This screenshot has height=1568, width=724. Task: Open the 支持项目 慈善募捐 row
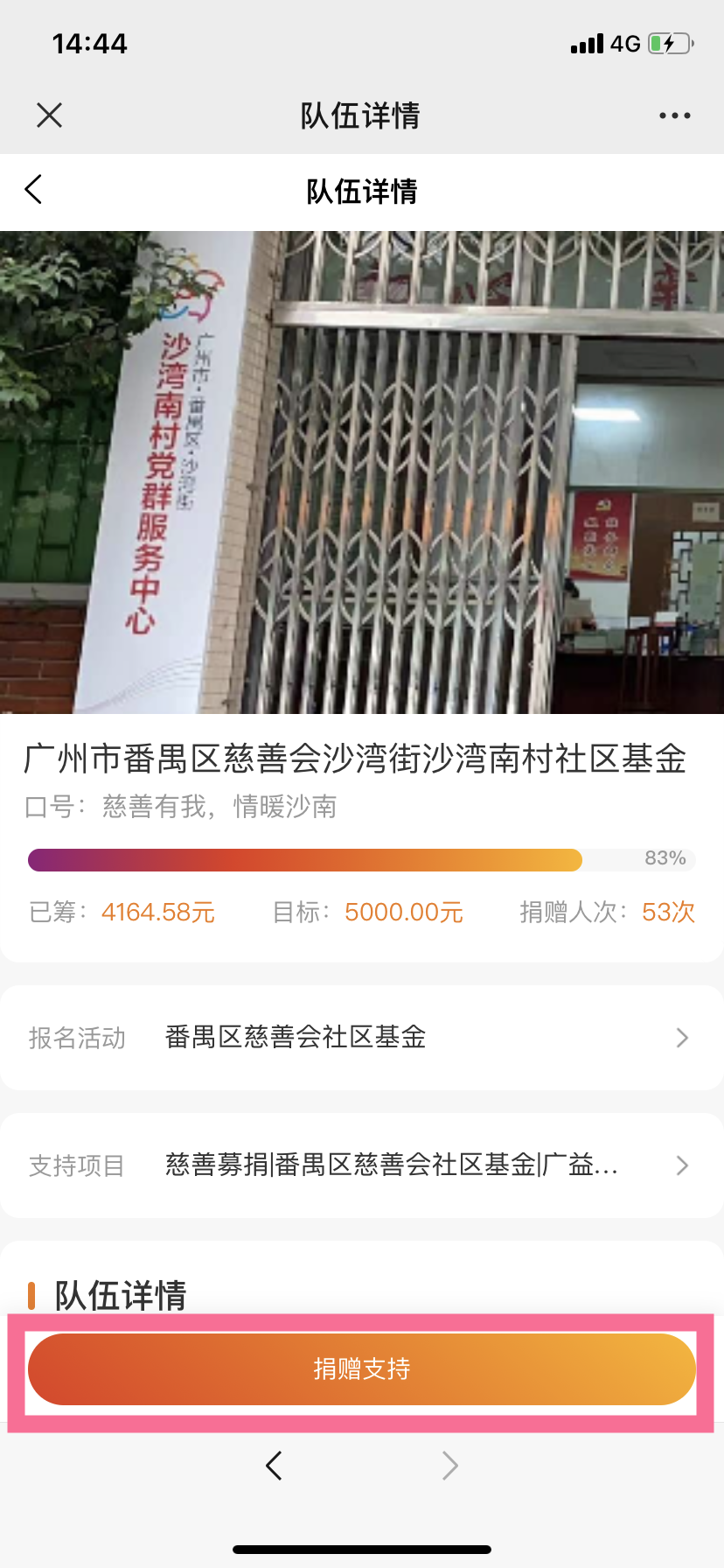(x=362, y=1165)
